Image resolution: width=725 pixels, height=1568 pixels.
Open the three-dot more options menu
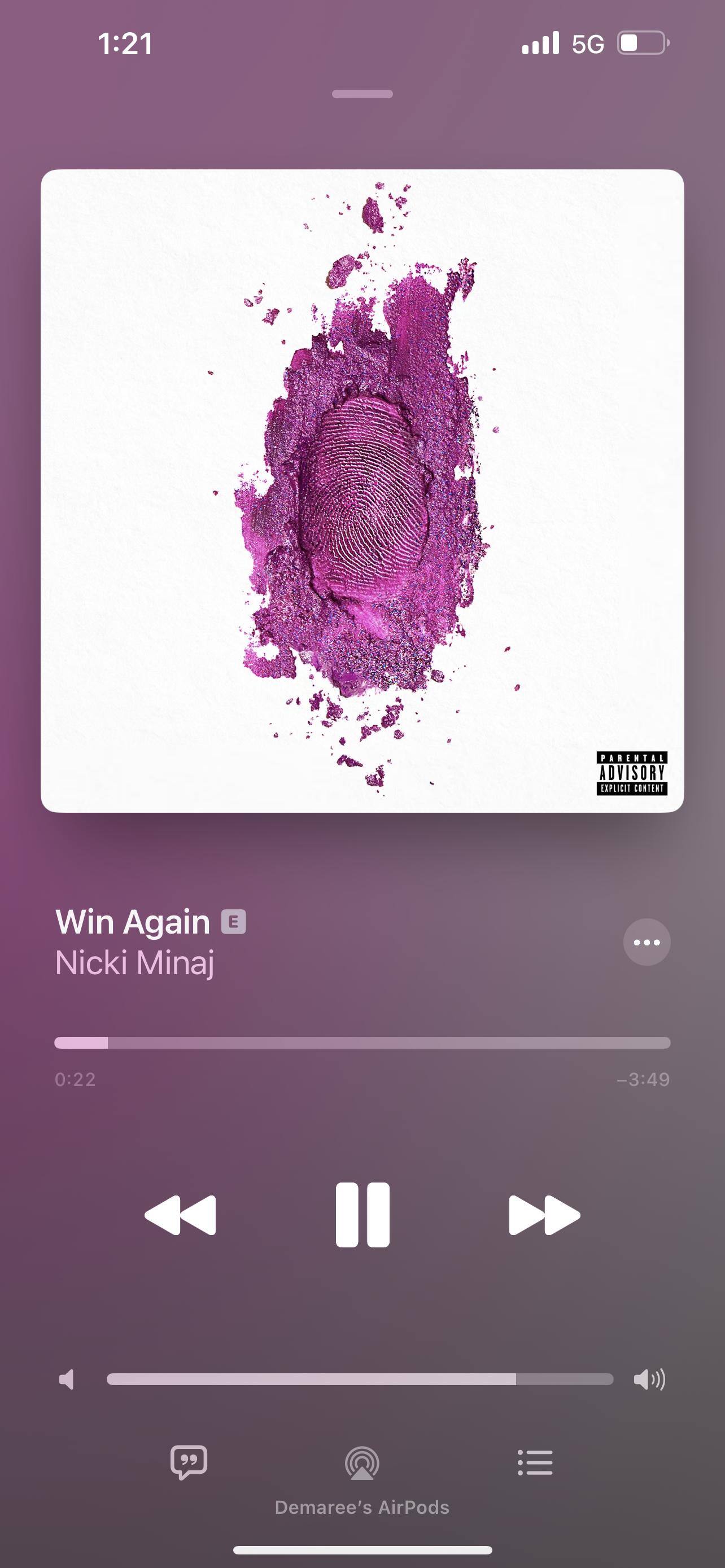coord(647,941)
